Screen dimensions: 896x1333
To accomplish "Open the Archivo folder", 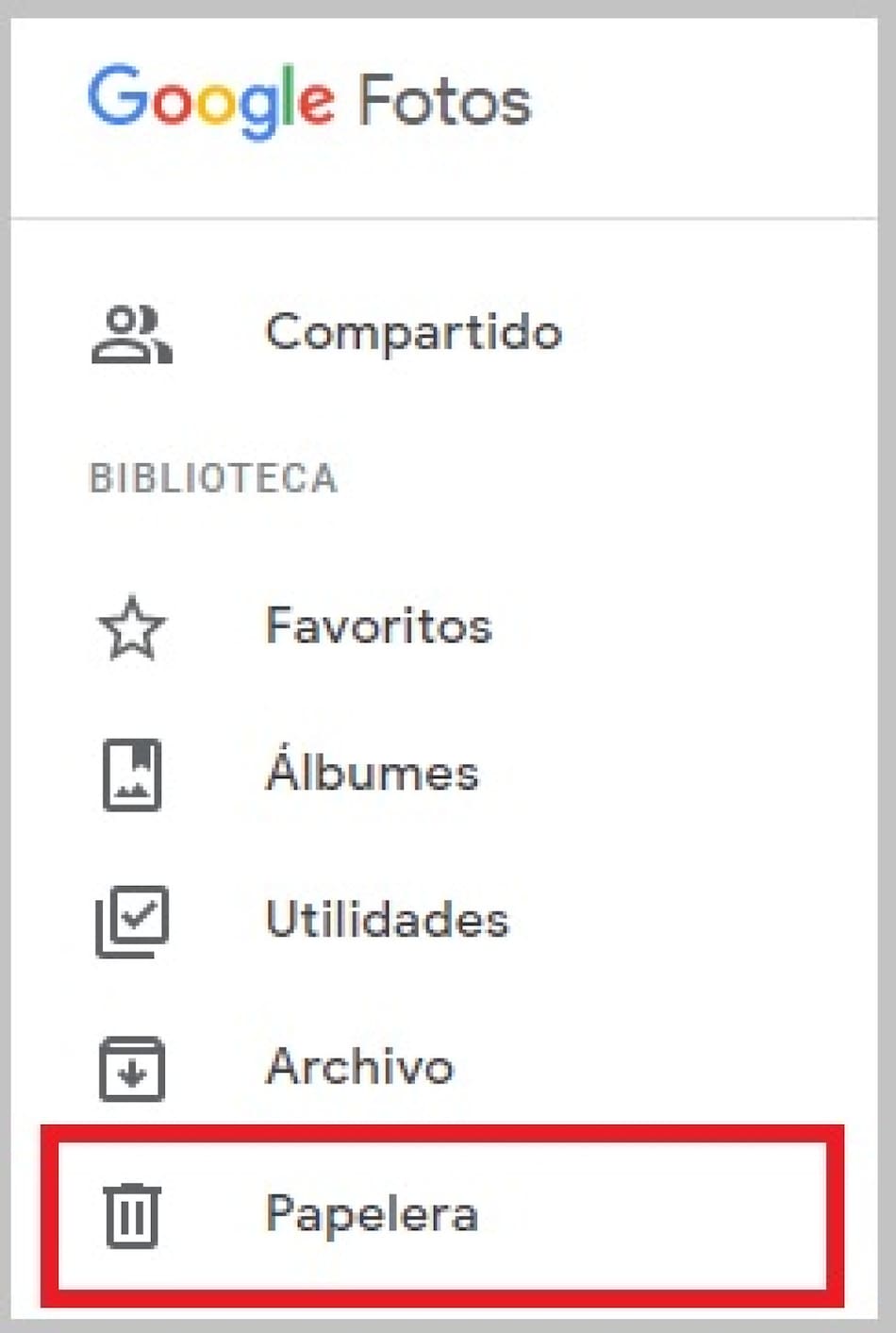I will pos(359,1067).
